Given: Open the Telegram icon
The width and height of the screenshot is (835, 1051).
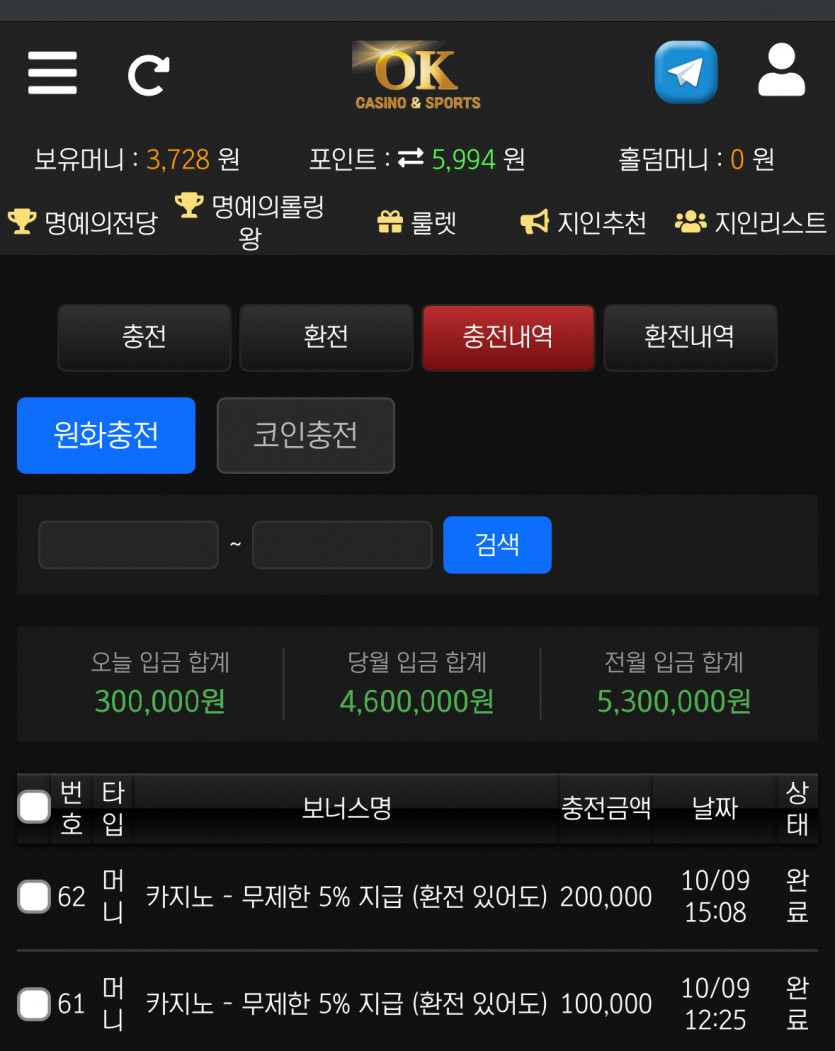Looking at the screenshot, I should (x=686, y=72).
